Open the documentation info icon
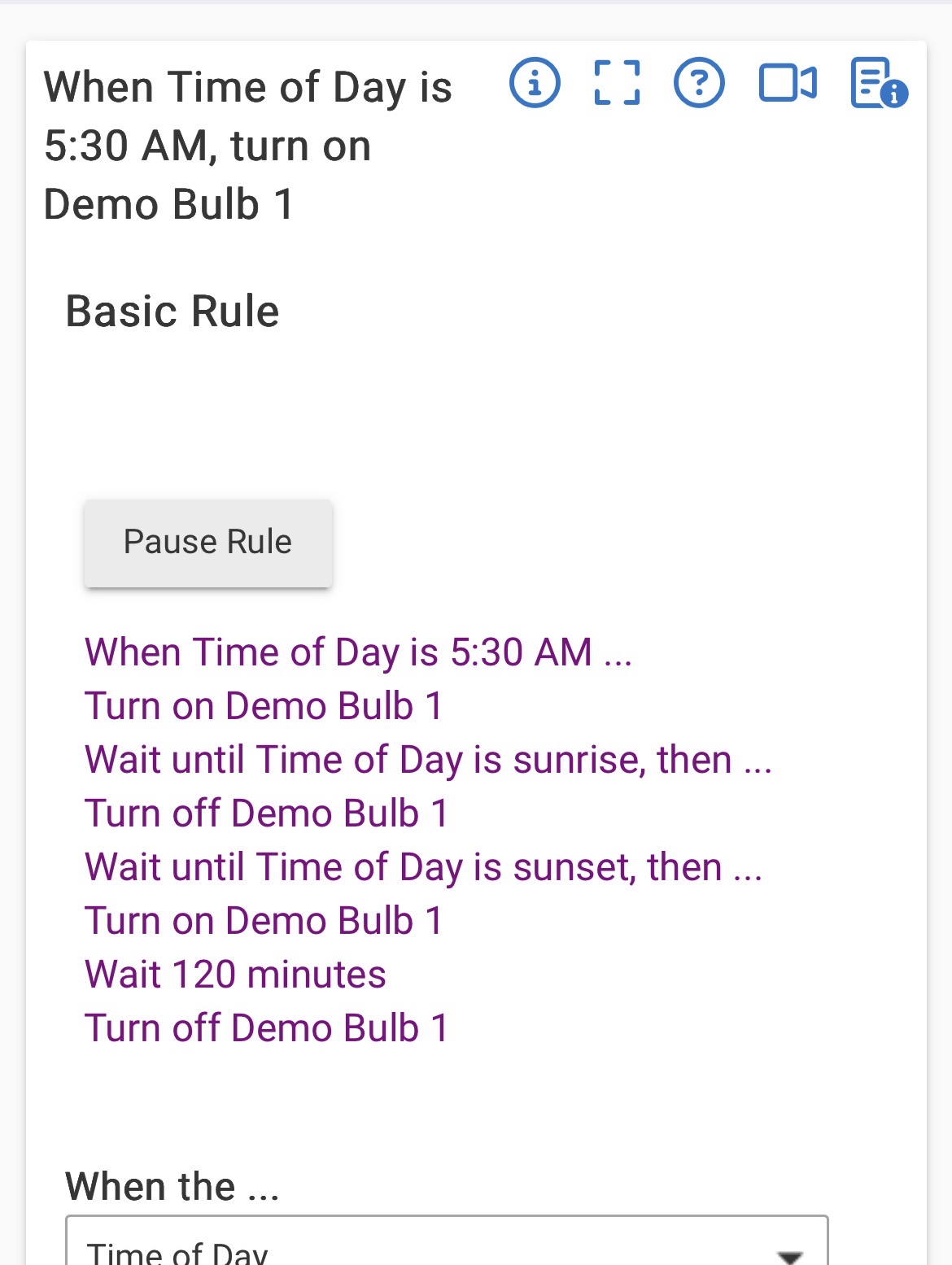 [x=878, y=83]
